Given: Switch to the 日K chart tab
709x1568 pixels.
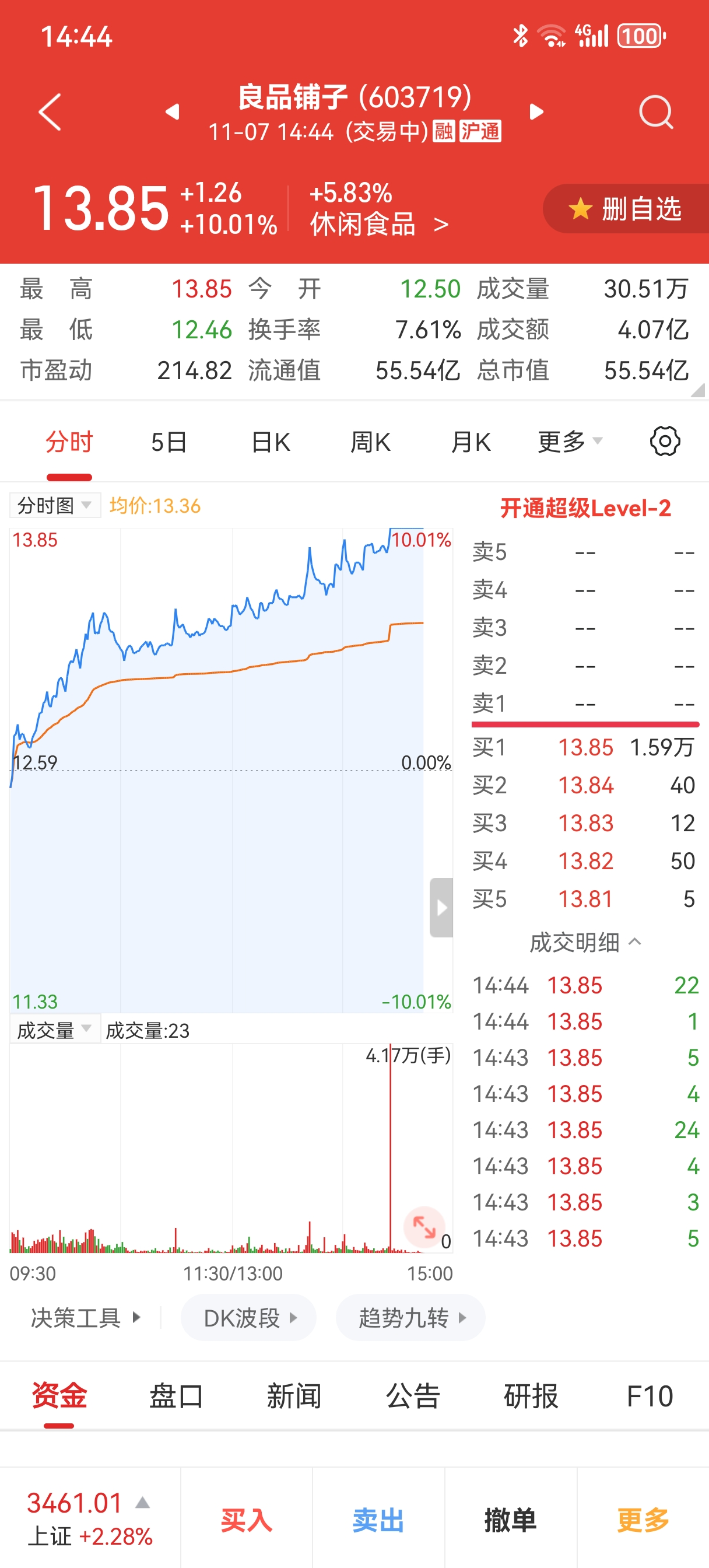Looking at the screenshot, I should 271,442.
